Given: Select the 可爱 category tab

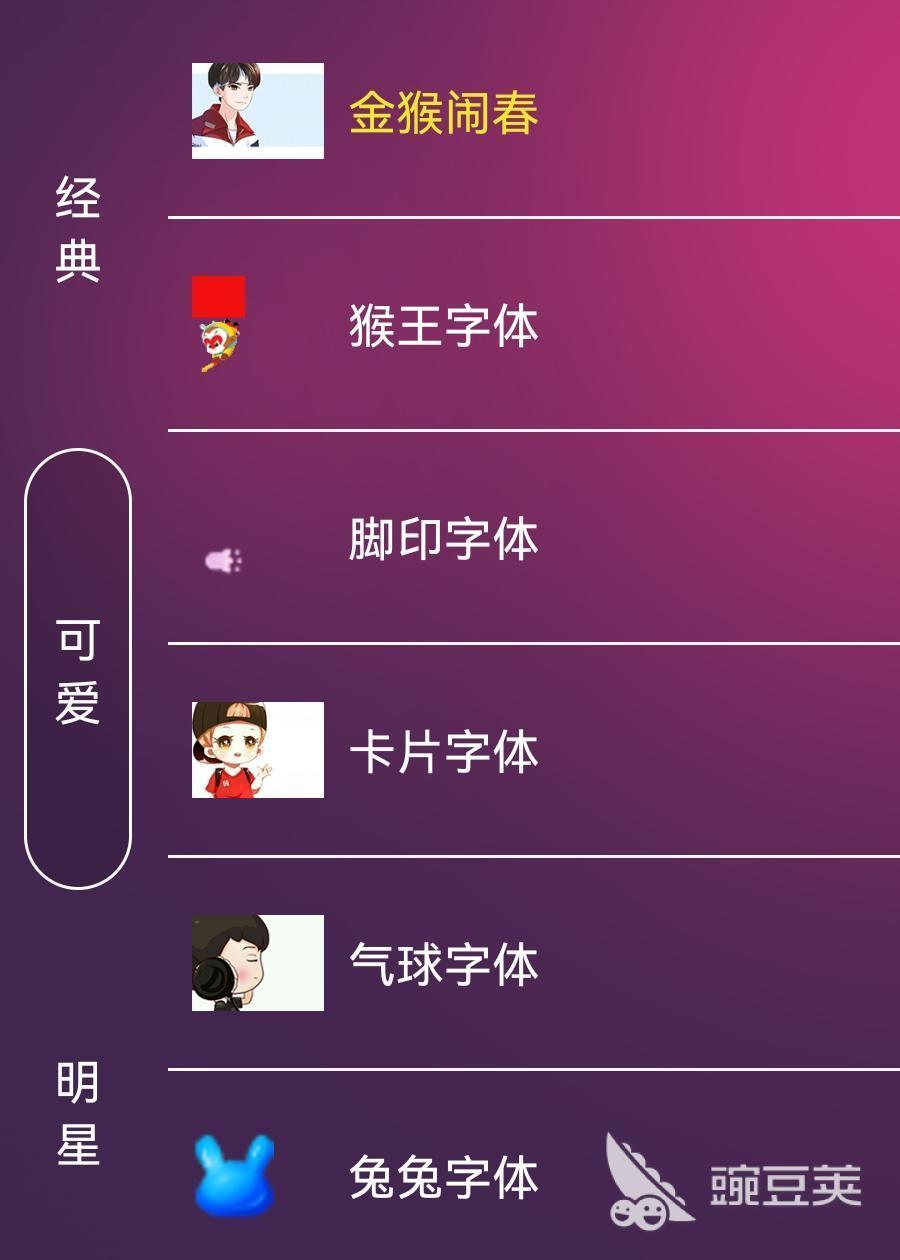Looking at the screenshot, I should click(x=78, y=669).
